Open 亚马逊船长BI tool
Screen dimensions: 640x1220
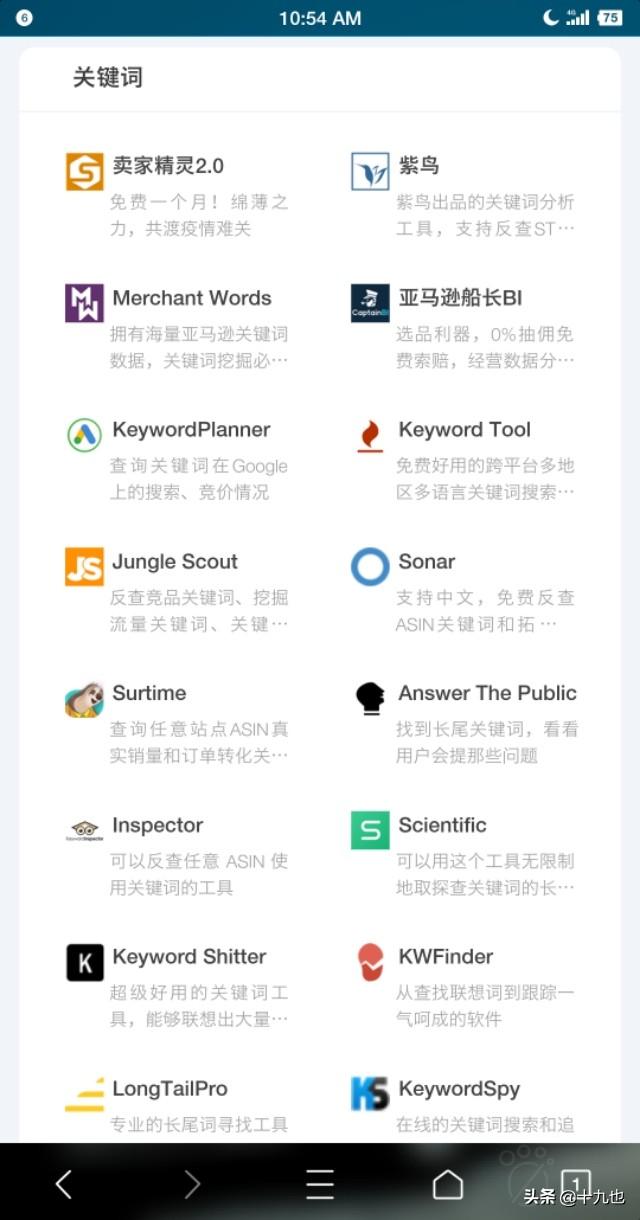(460, 298)
